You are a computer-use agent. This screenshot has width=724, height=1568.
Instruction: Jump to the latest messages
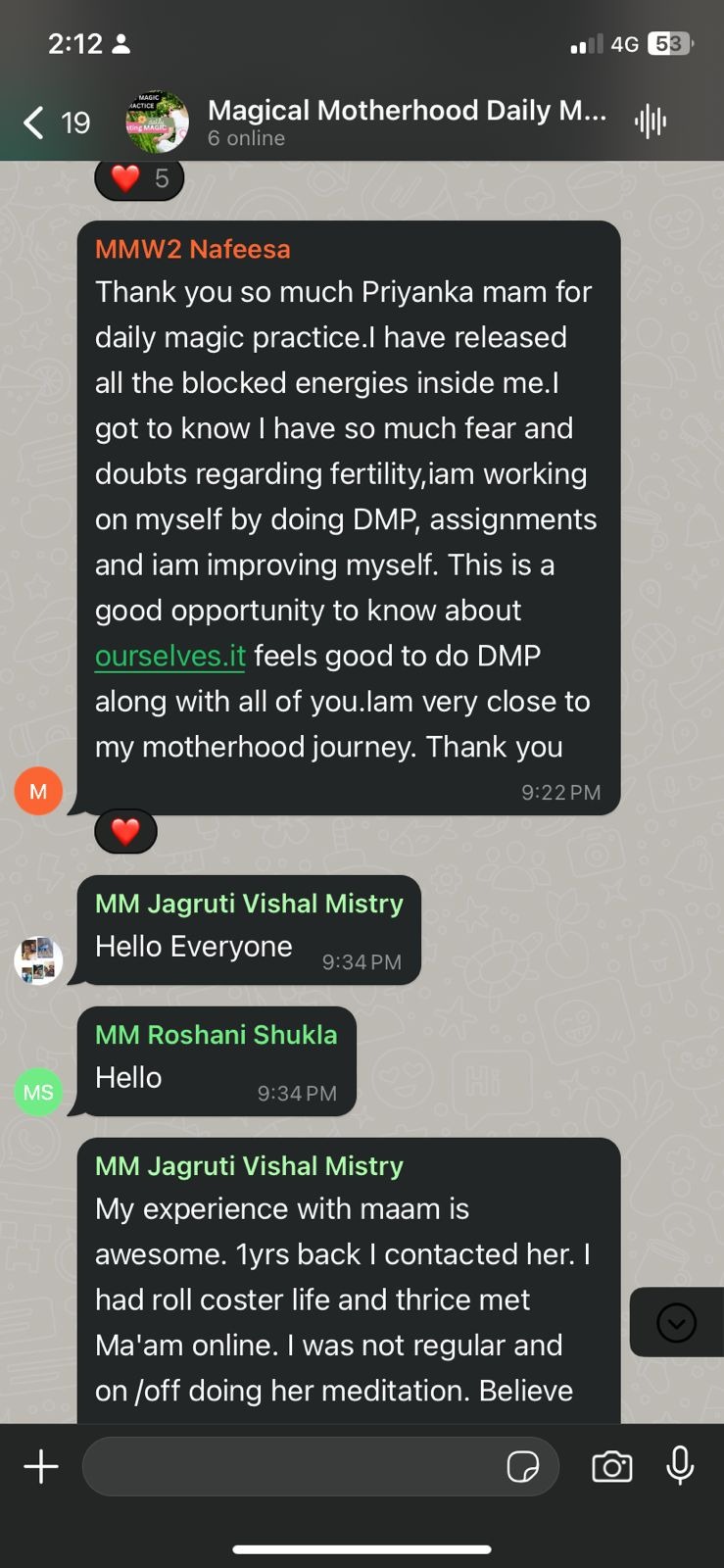(x=676, y=1323)
